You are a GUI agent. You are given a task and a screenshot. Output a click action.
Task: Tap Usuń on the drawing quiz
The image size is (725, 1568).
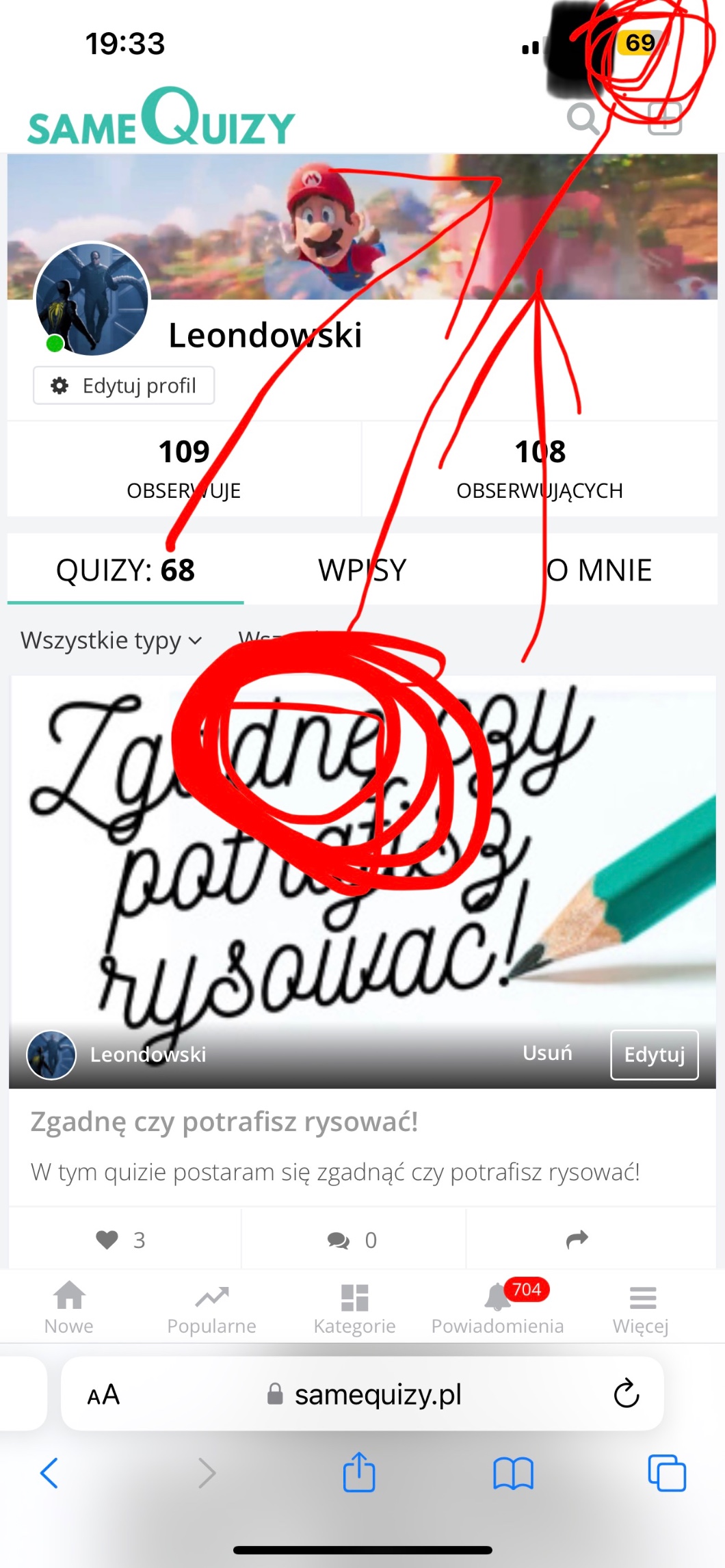[547, 1053]
